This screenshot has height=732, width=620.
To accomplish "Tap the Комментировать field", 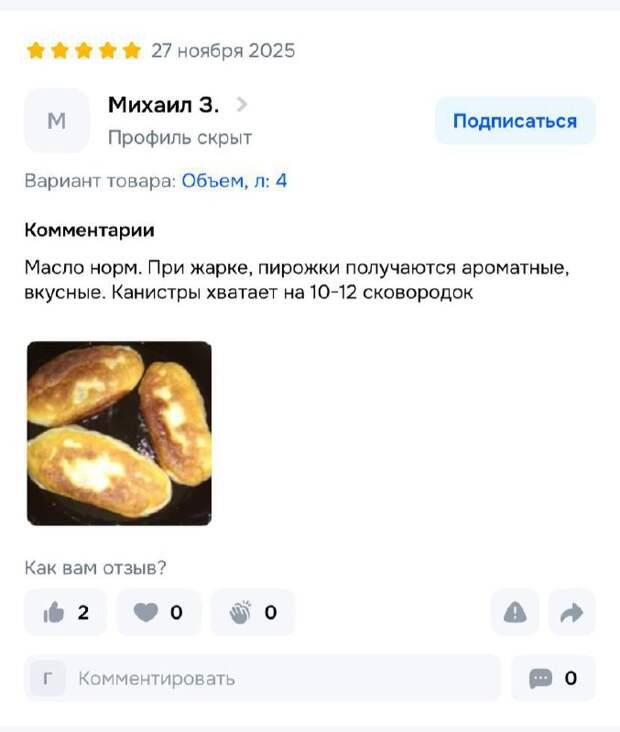I will (260, 678).
